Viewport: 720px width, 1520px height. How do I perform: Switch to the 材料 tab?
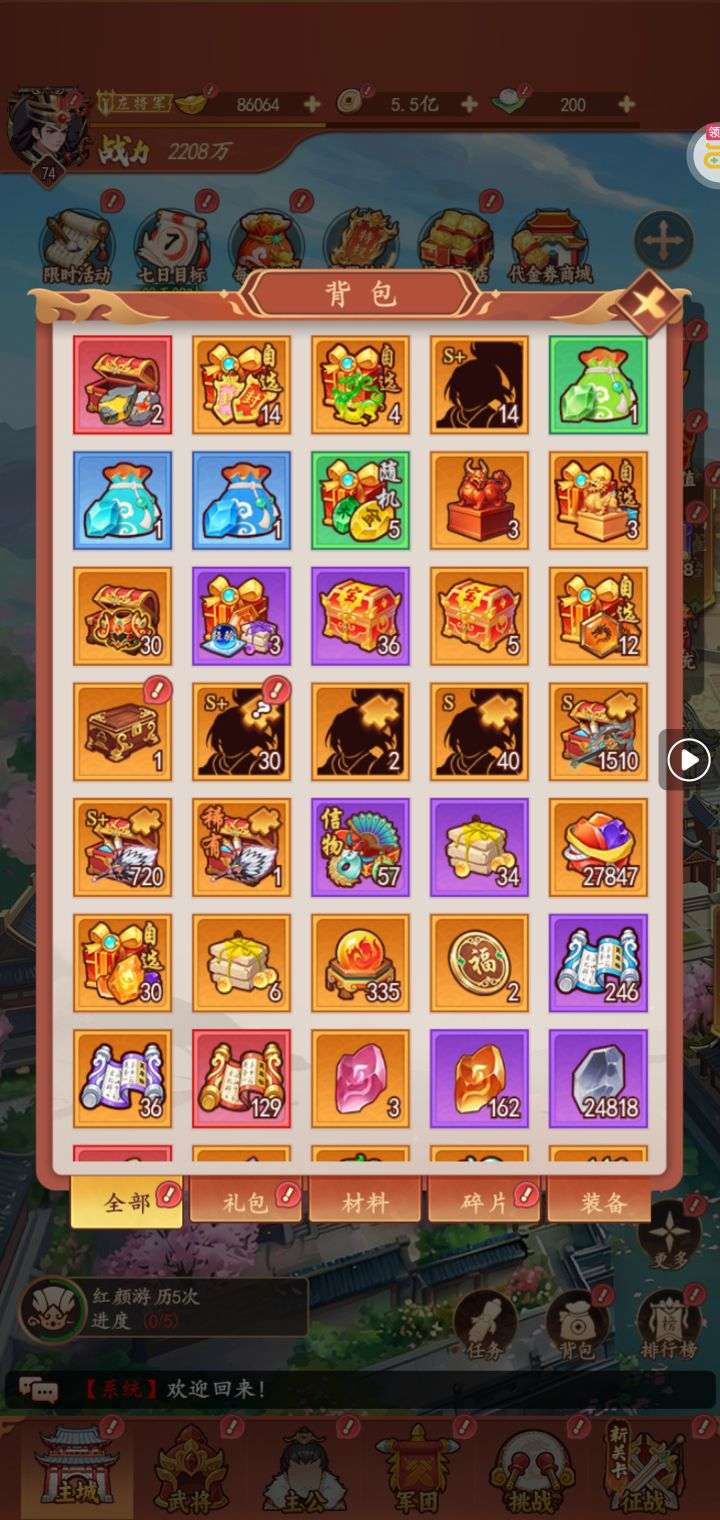(365, 1201)
